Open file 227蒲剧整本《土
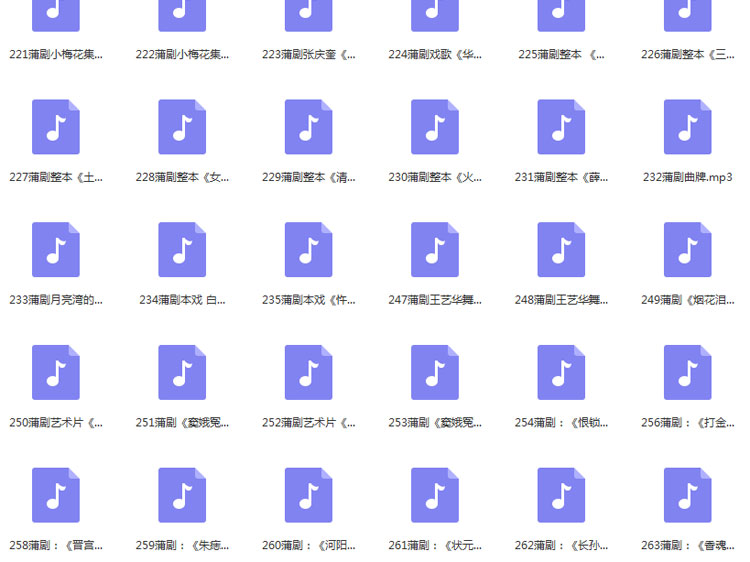 point(56,127)
